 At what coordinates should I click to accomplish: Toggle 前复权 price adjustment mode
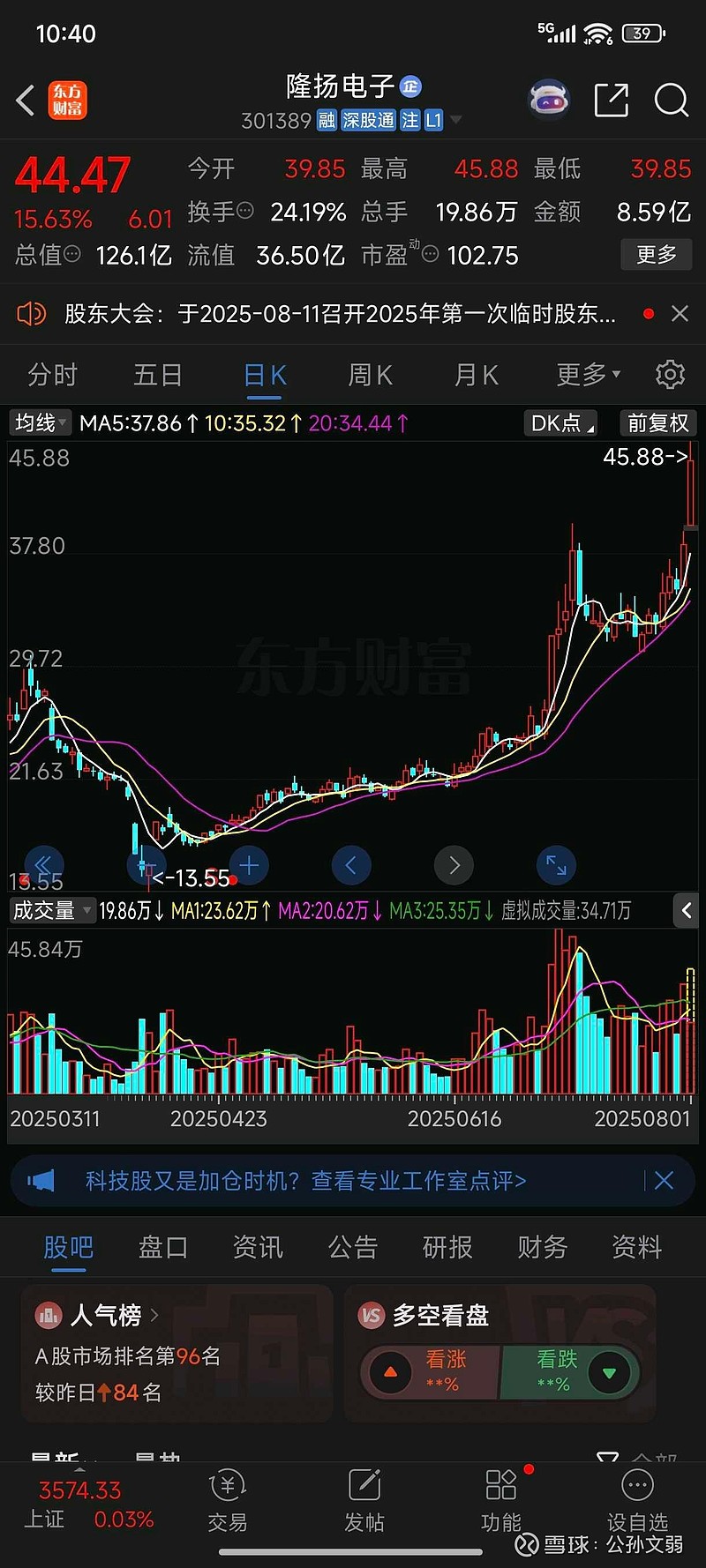657,423
